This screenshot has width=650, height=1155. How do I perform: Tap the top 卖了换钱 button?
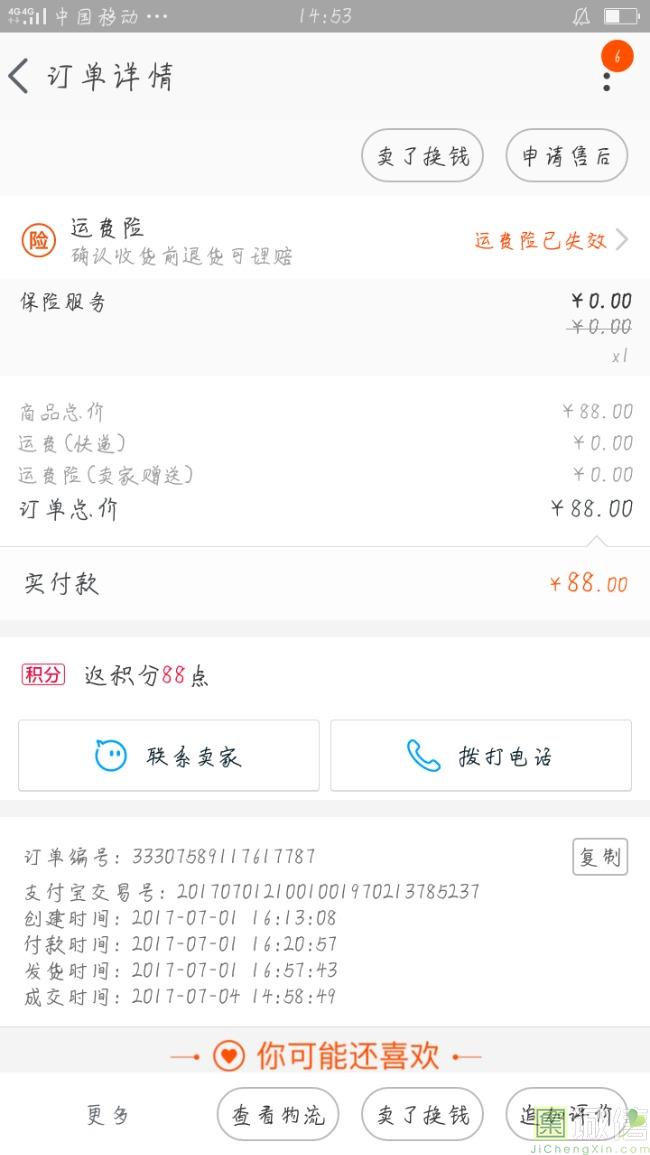tap(422, 155)
